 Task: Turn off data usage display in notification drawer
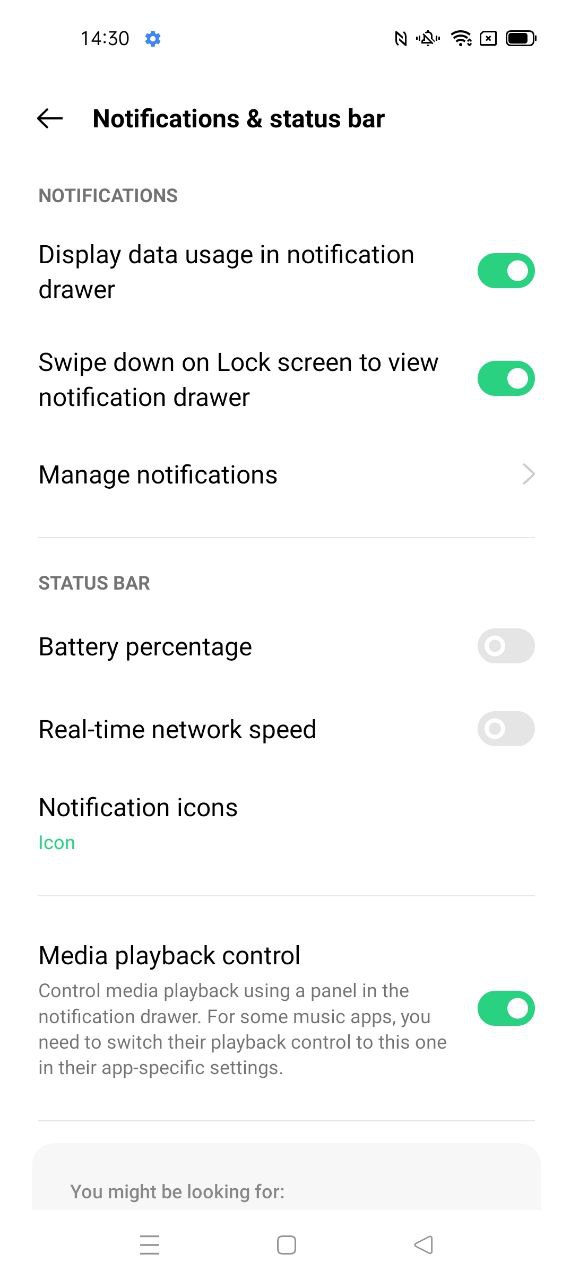click(x=506, y=271)
